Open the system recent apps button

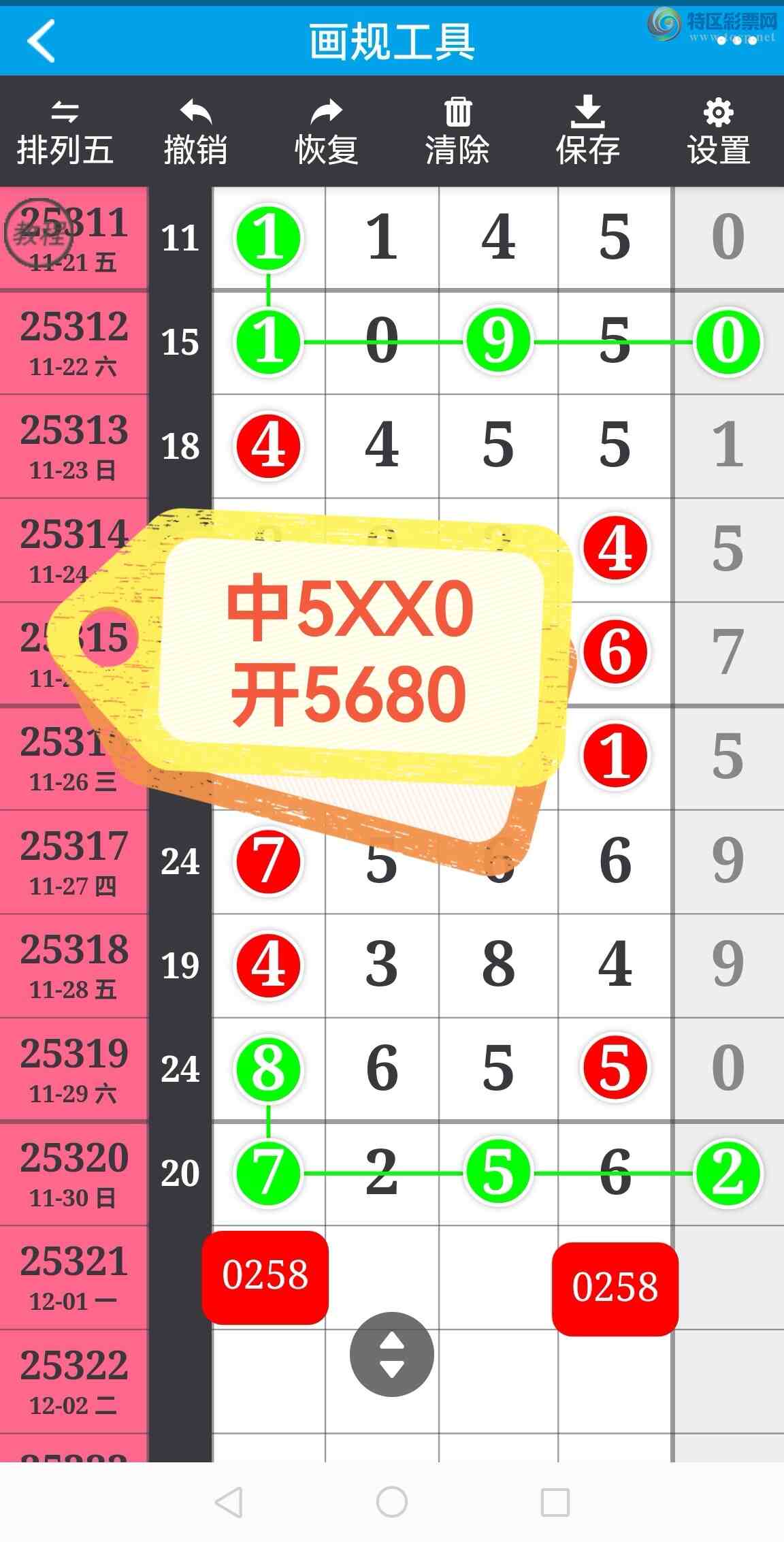coord(555,1501)
